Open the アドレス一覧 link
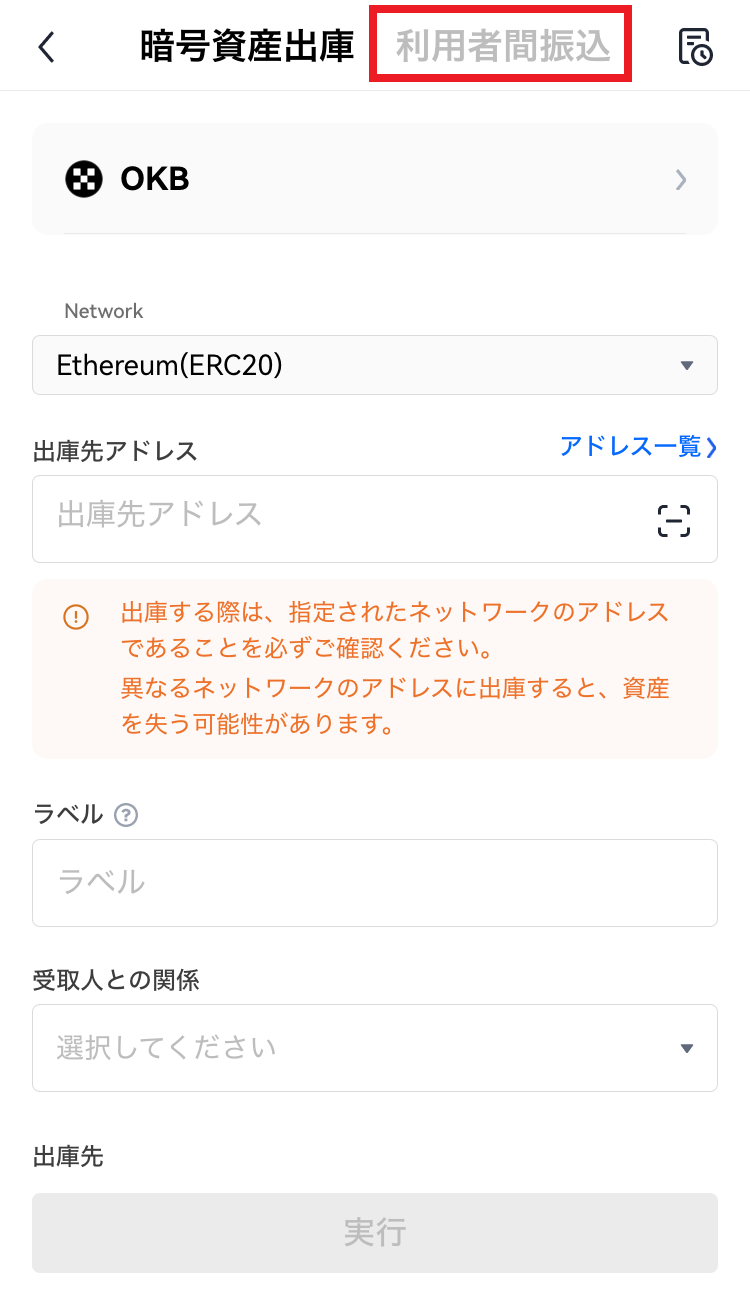Image resolution: width=750 pixels, height=1297 pixels. [638, 447]
